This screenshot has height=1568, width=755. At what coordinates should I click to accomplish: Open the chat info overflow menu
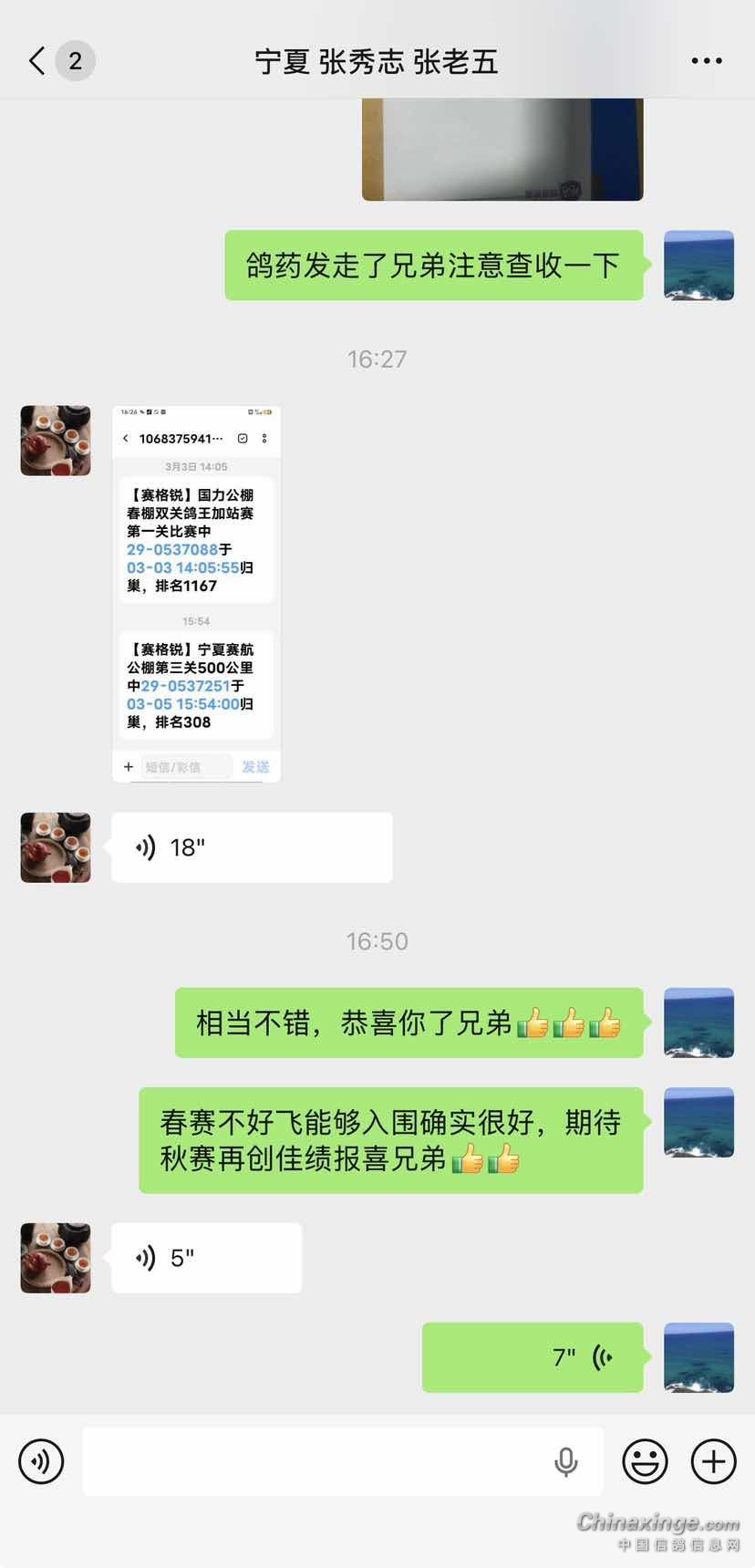tap(706, 61)
